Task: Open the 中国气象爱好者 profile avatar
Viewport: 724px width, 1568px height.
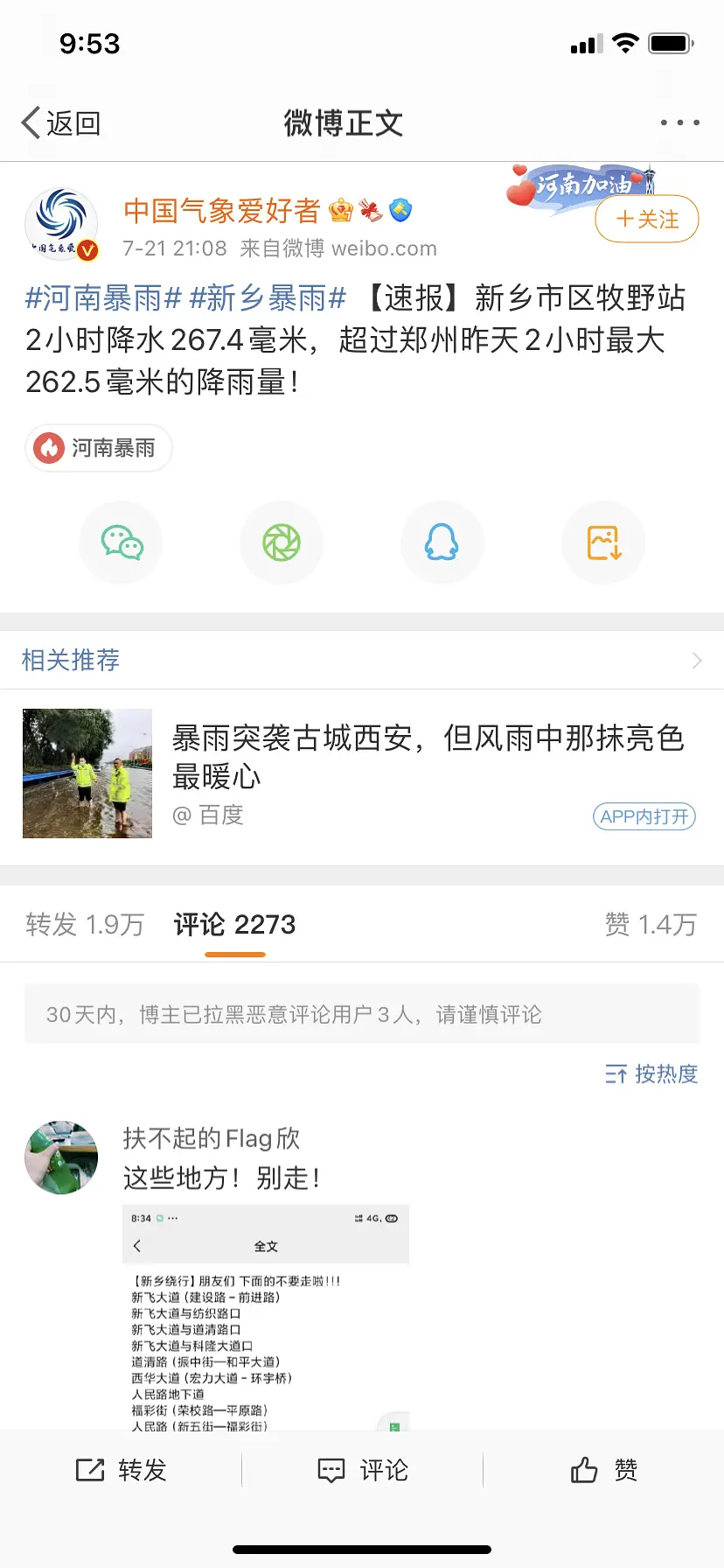Action: [61, 224]
